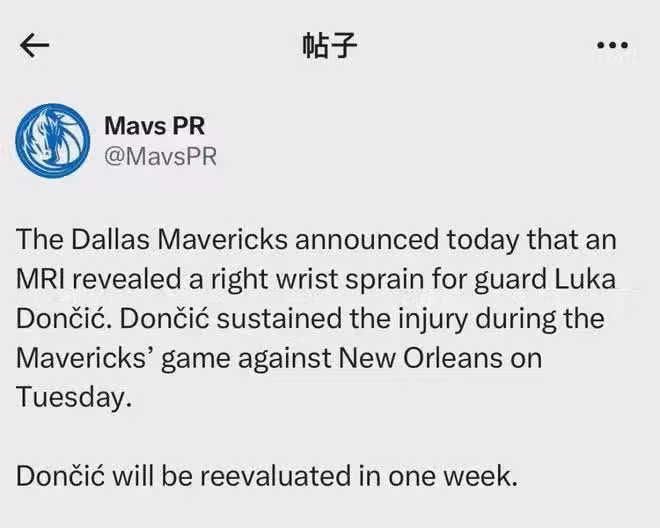Open the three-dot overflow menu

coord(611,45)
